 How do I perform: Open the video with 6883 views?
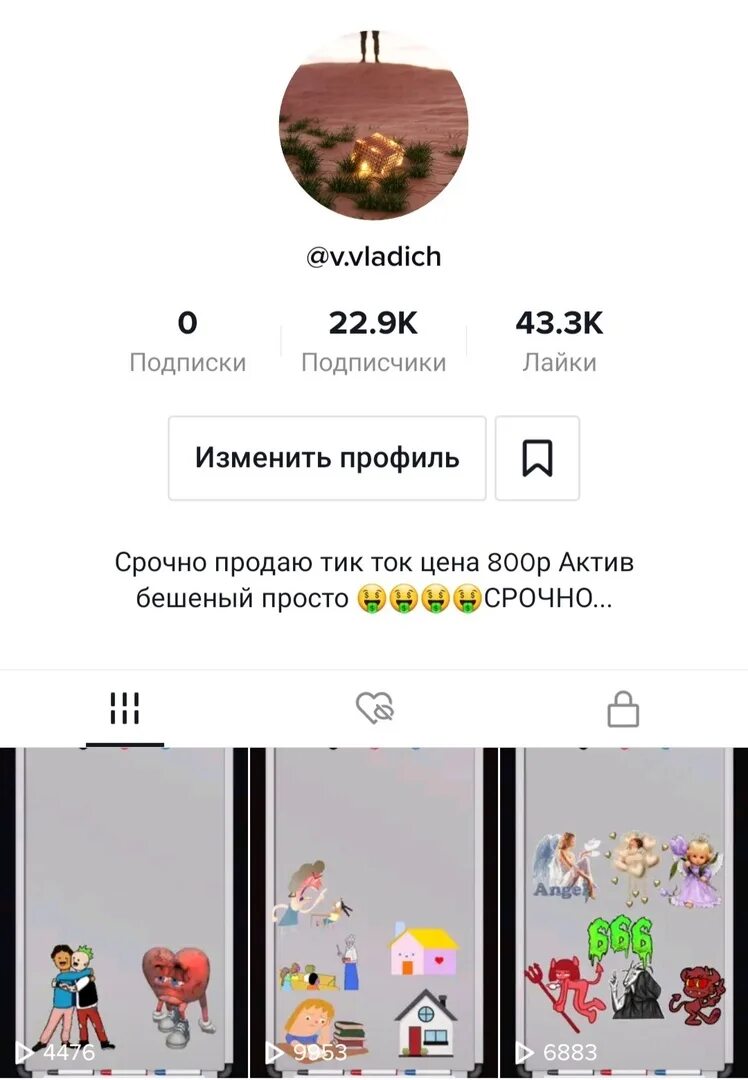pyautogui.click(x=624, y=913)
